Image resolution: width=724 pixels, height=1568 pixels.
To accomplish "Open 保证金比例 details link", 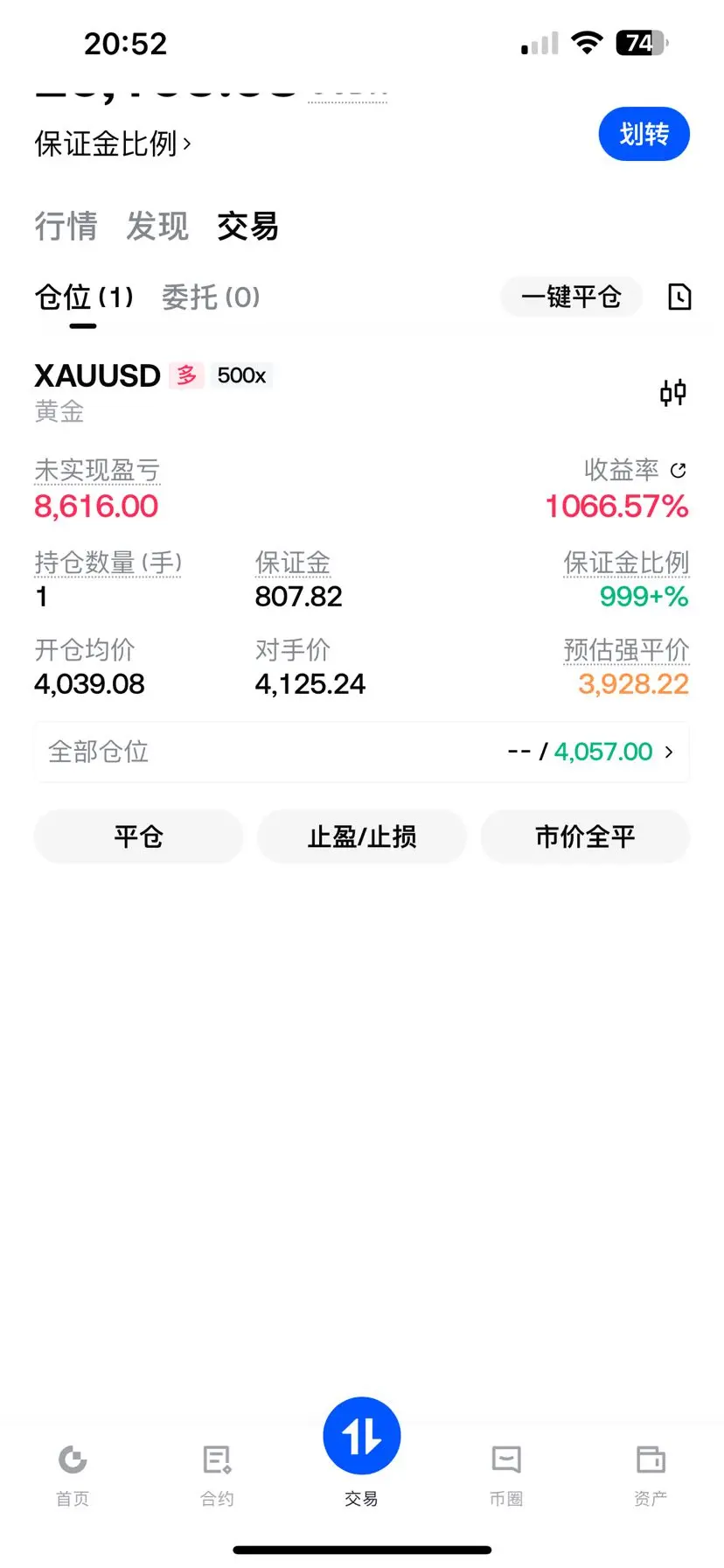I will [113, 143].
